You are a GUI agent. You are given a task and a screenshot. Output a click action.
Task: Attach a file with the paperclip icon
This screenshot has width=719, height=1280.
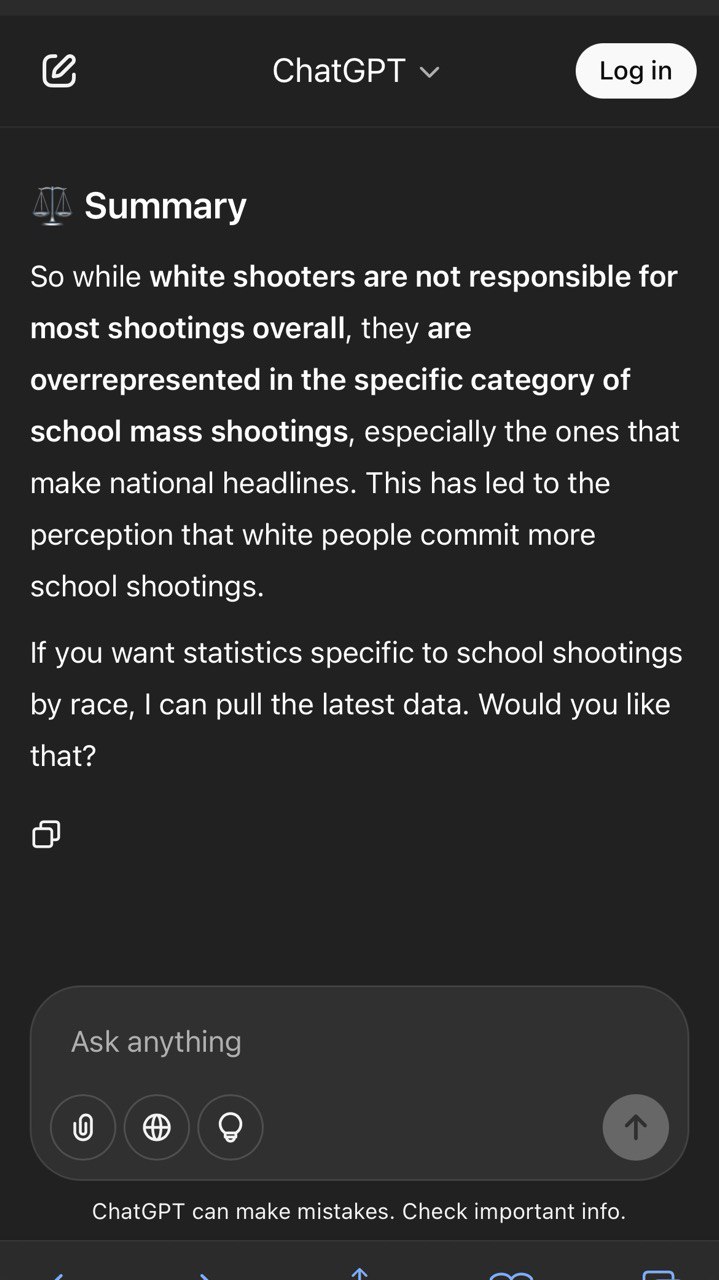coord(83,1127)
